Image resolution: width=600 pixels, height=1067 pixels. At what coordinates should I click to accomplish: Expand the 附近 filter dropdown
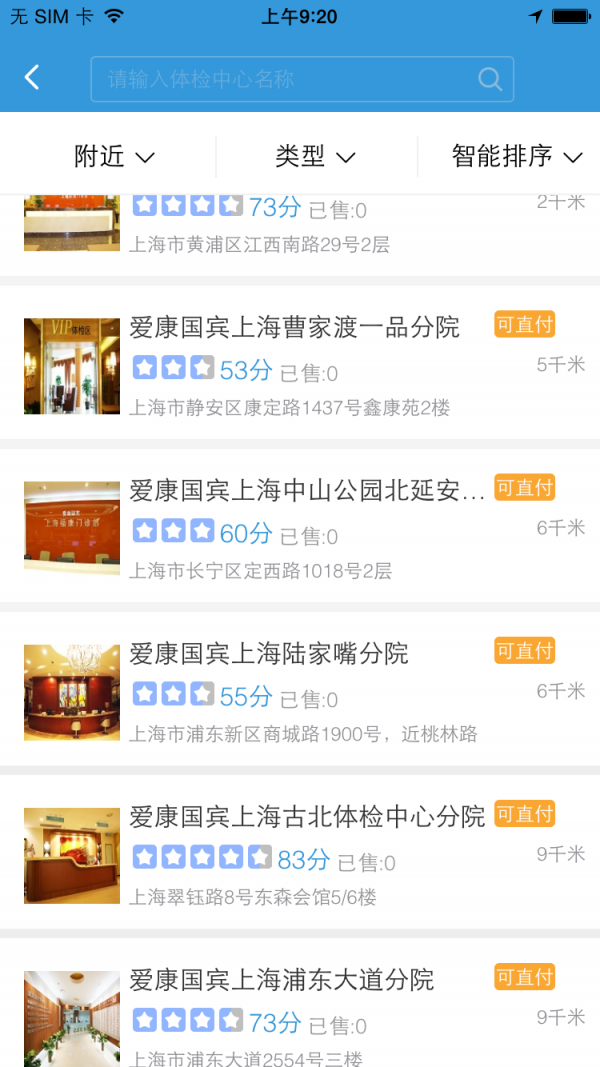pyautogui.click(x=115, y=156)
